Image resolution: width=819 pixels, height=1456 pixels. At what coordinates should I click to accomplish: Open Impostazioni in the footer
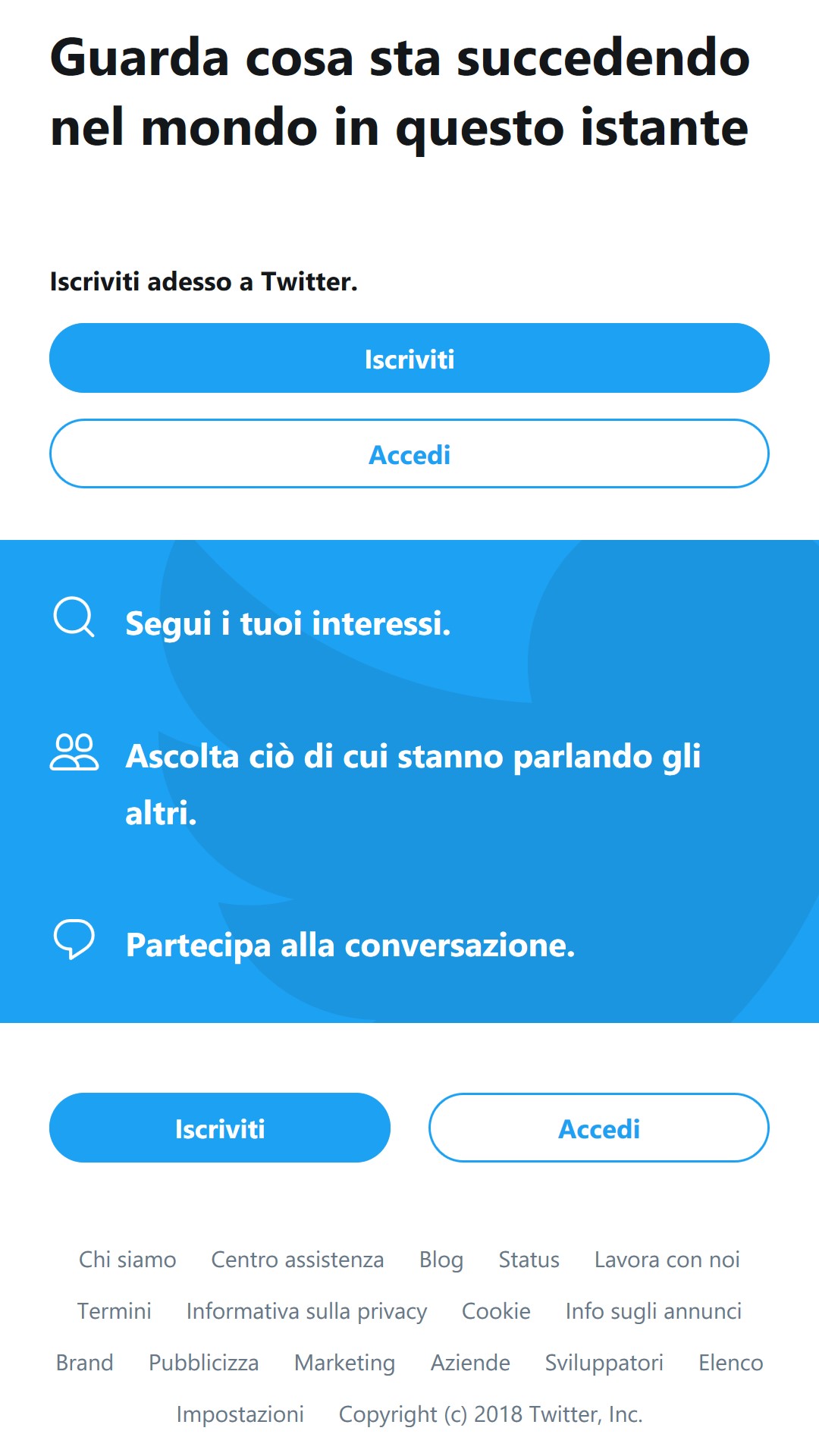(240, 1414)
